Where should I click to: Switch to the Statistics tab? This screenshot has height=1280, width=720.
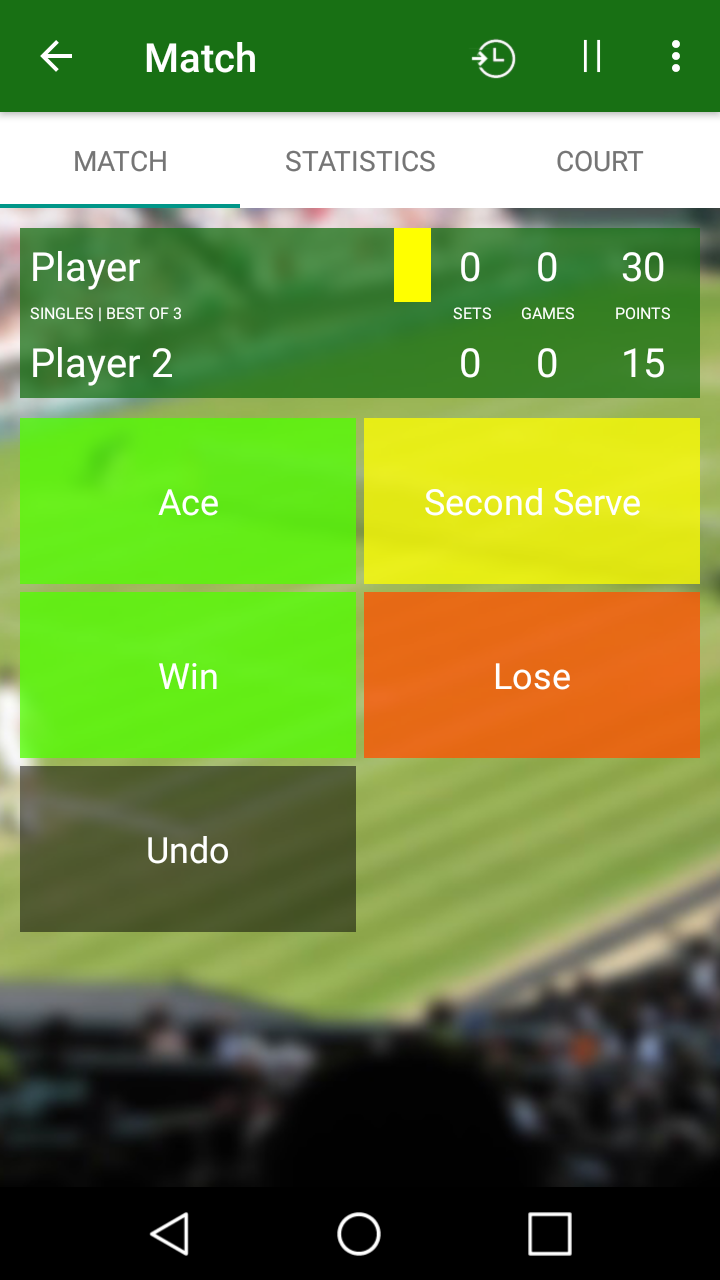(x=360, y=161)
